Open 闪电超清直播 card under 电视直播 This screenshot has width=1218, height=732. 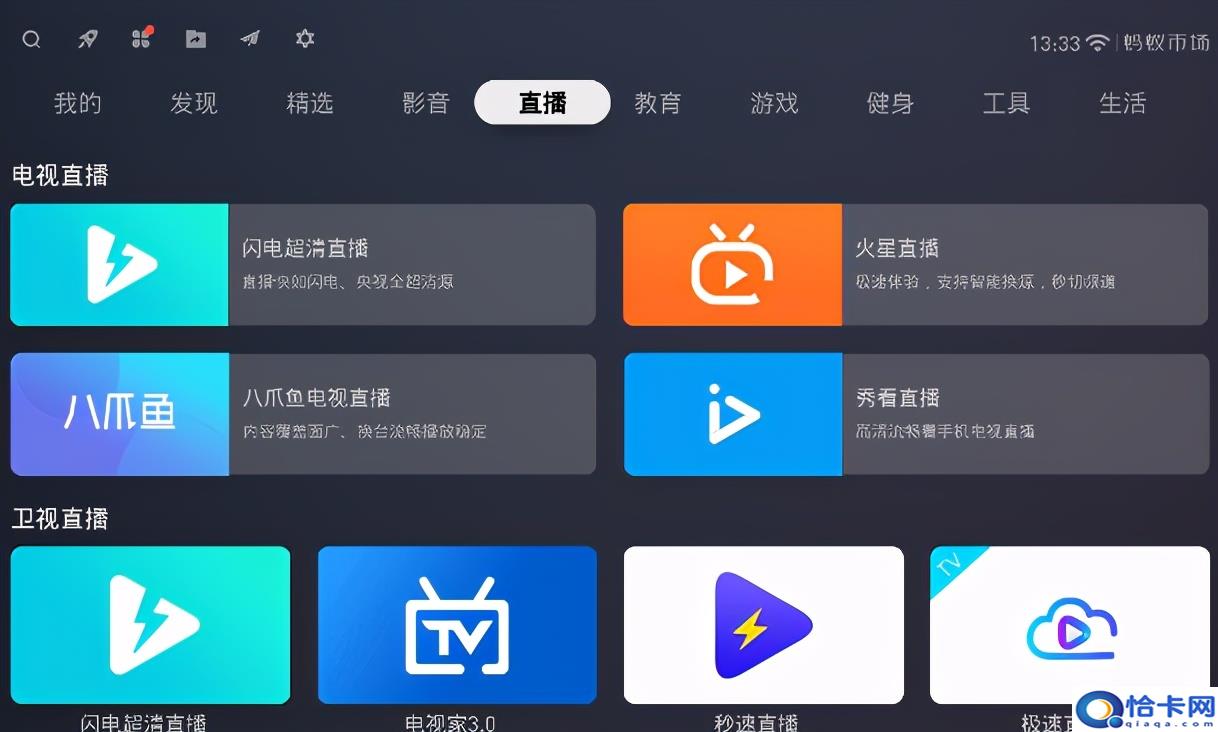[303, 265]
